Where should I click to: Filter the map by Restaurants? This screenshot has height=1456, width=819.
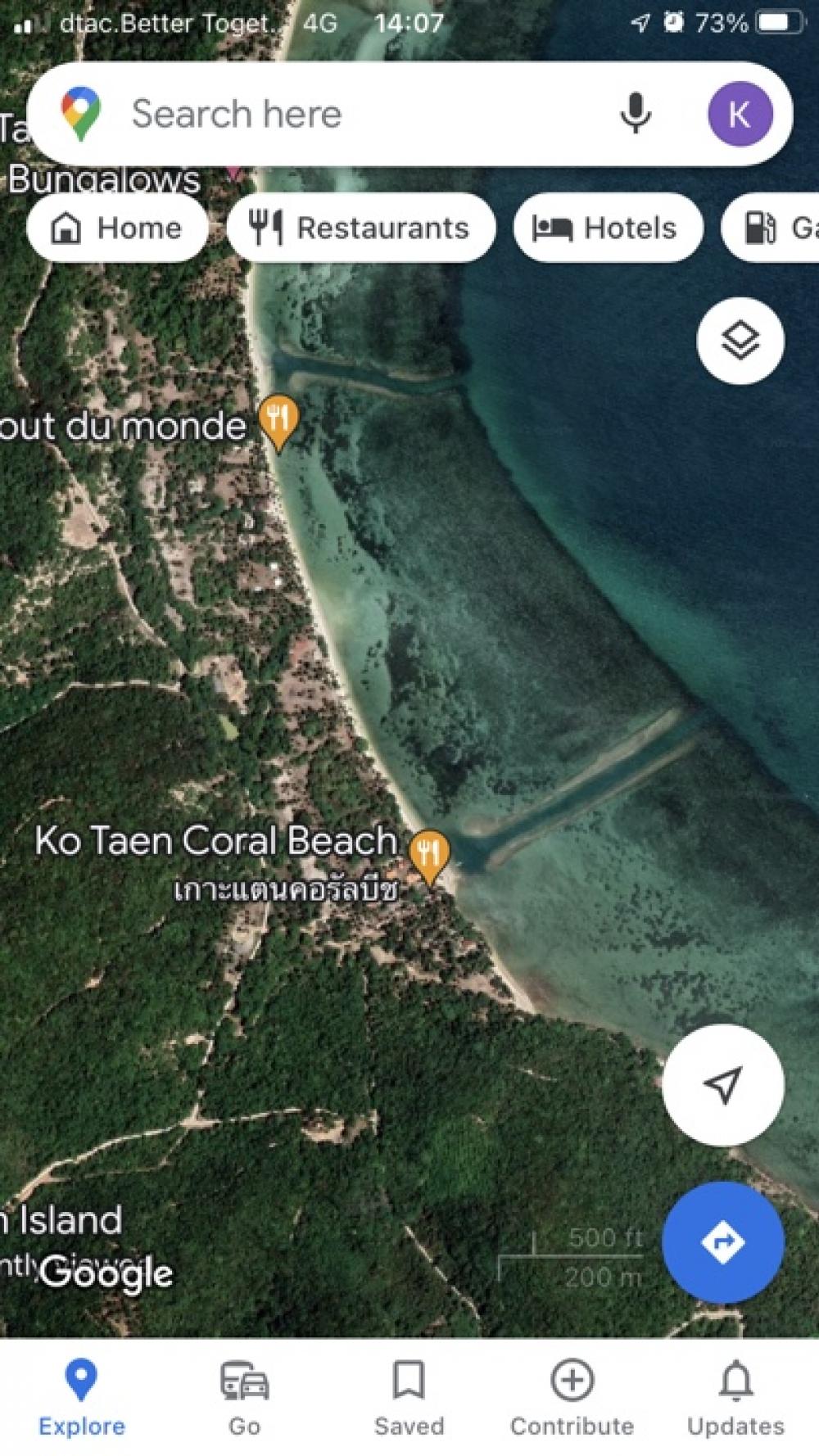(361, 228)
